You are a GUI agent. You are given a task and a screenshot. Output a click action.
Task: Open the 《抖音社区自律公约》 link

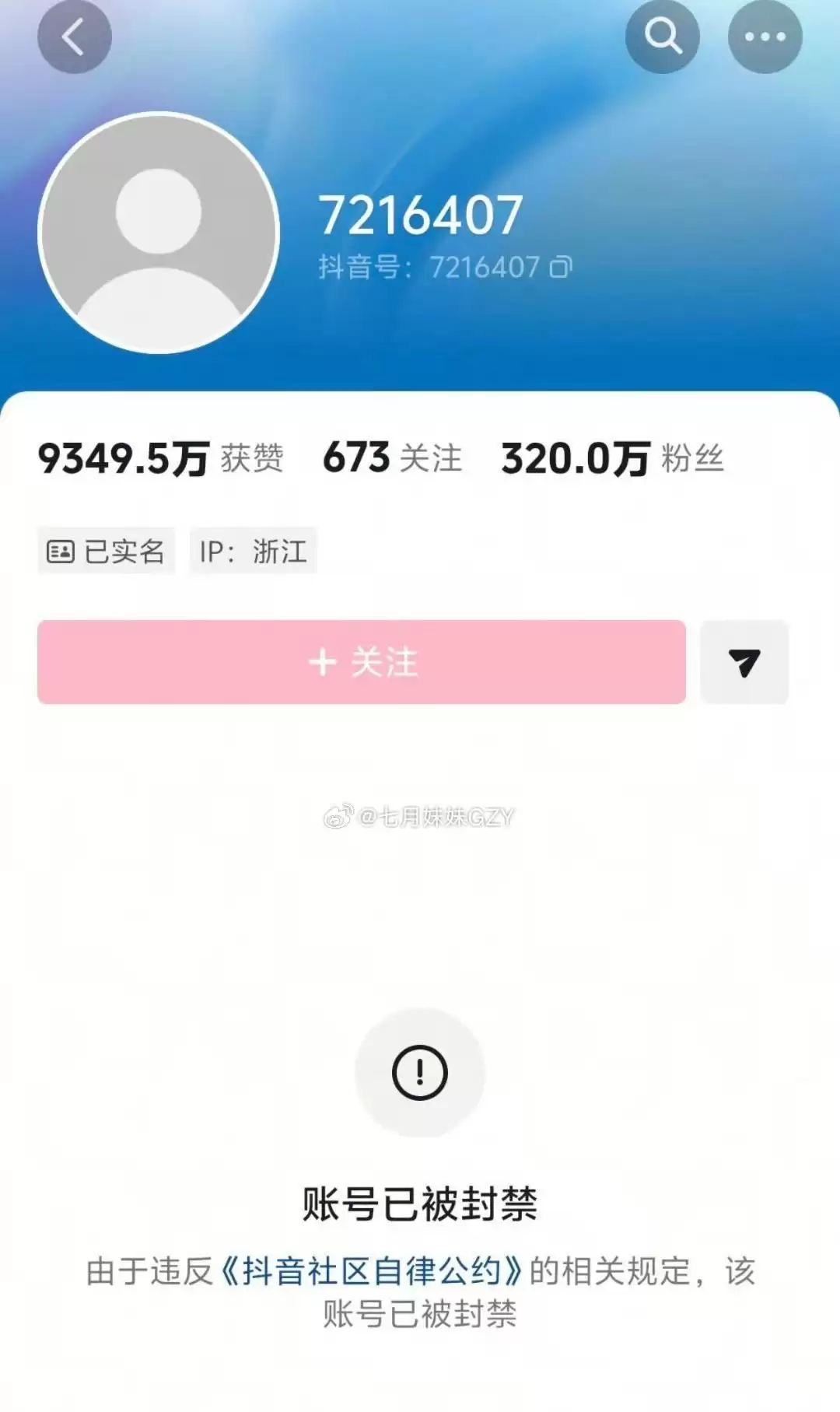tap(371, 1271)
